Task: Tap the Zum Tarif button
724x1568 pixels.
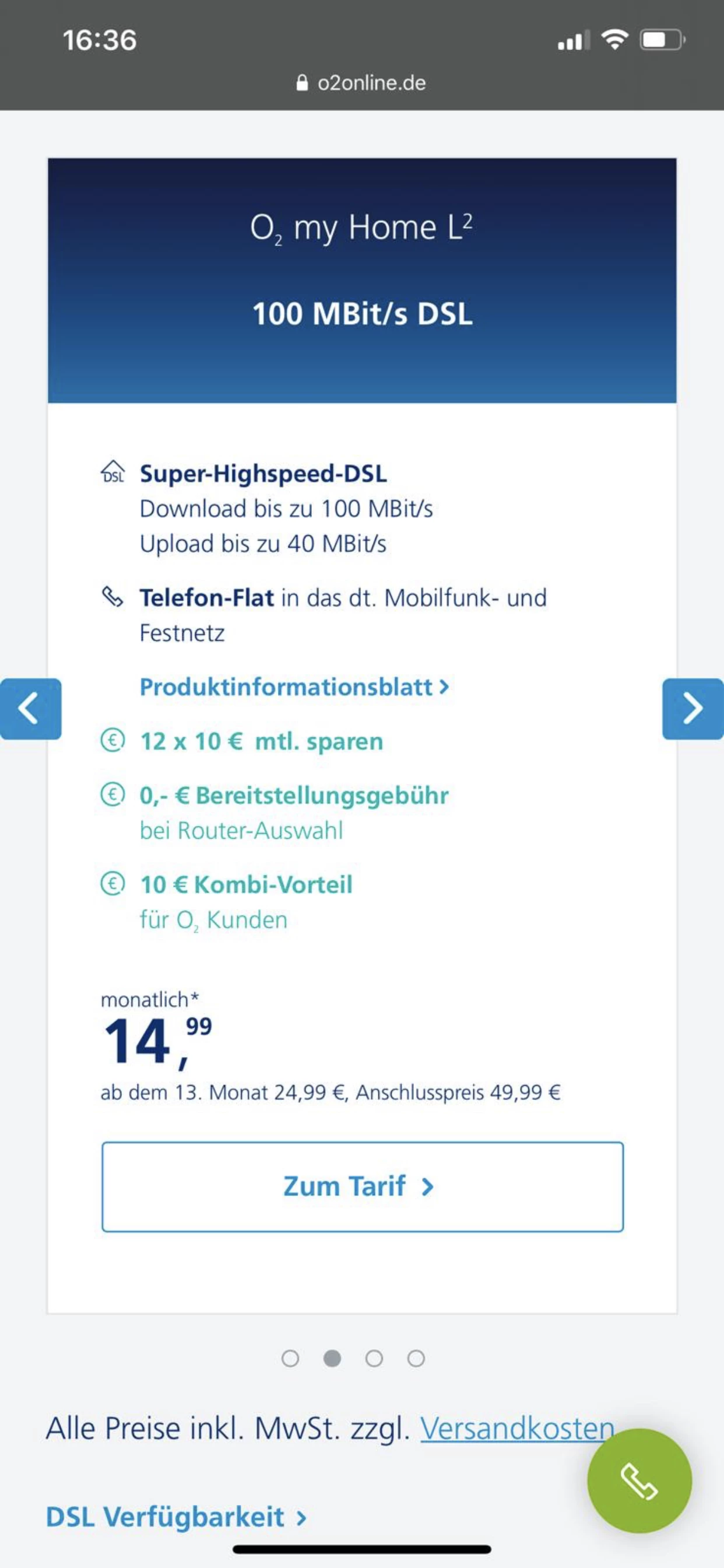Action: [362, 1186]
